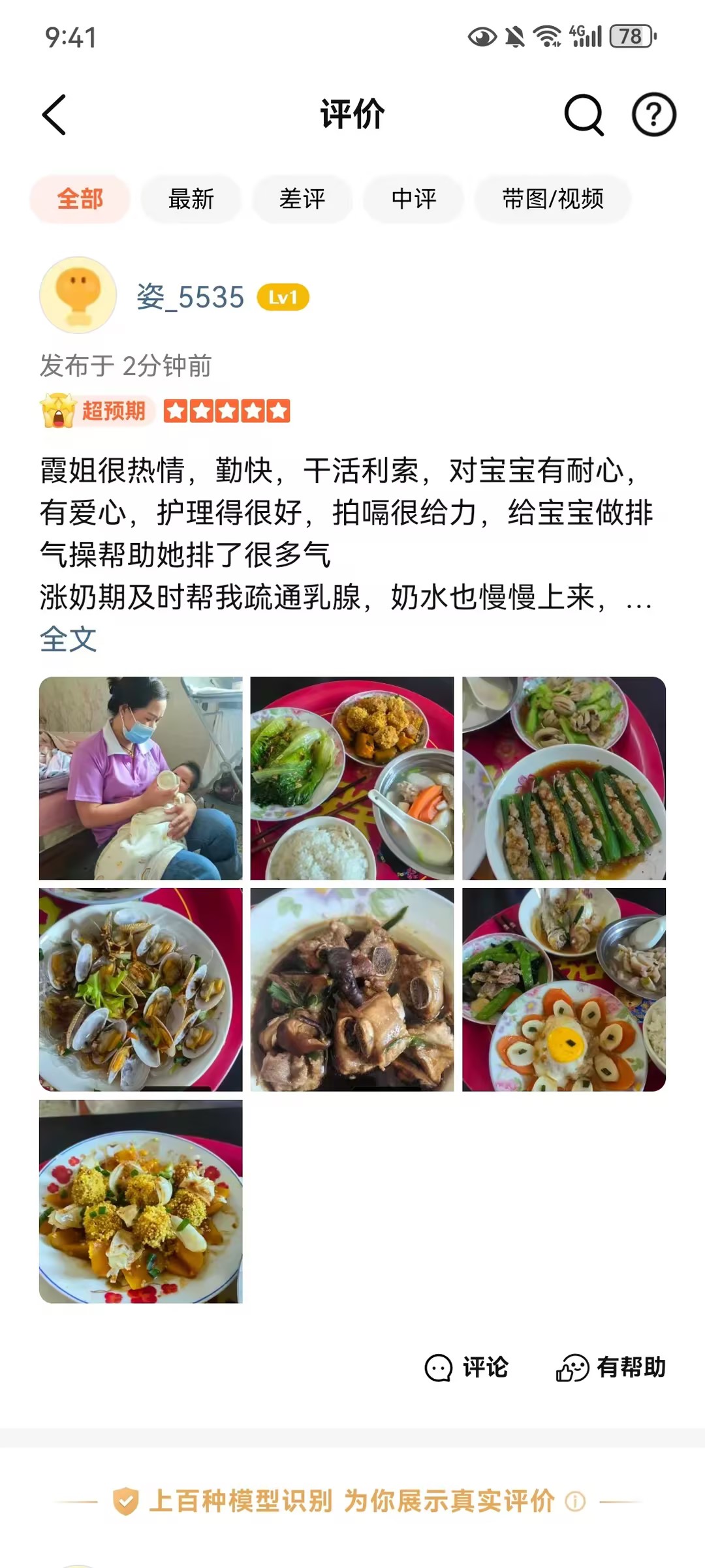Go back using the arrow icon
Image resolution: width=705 pixels, height=1568 pixels.
pyautogui.click(x=55, y=115)
